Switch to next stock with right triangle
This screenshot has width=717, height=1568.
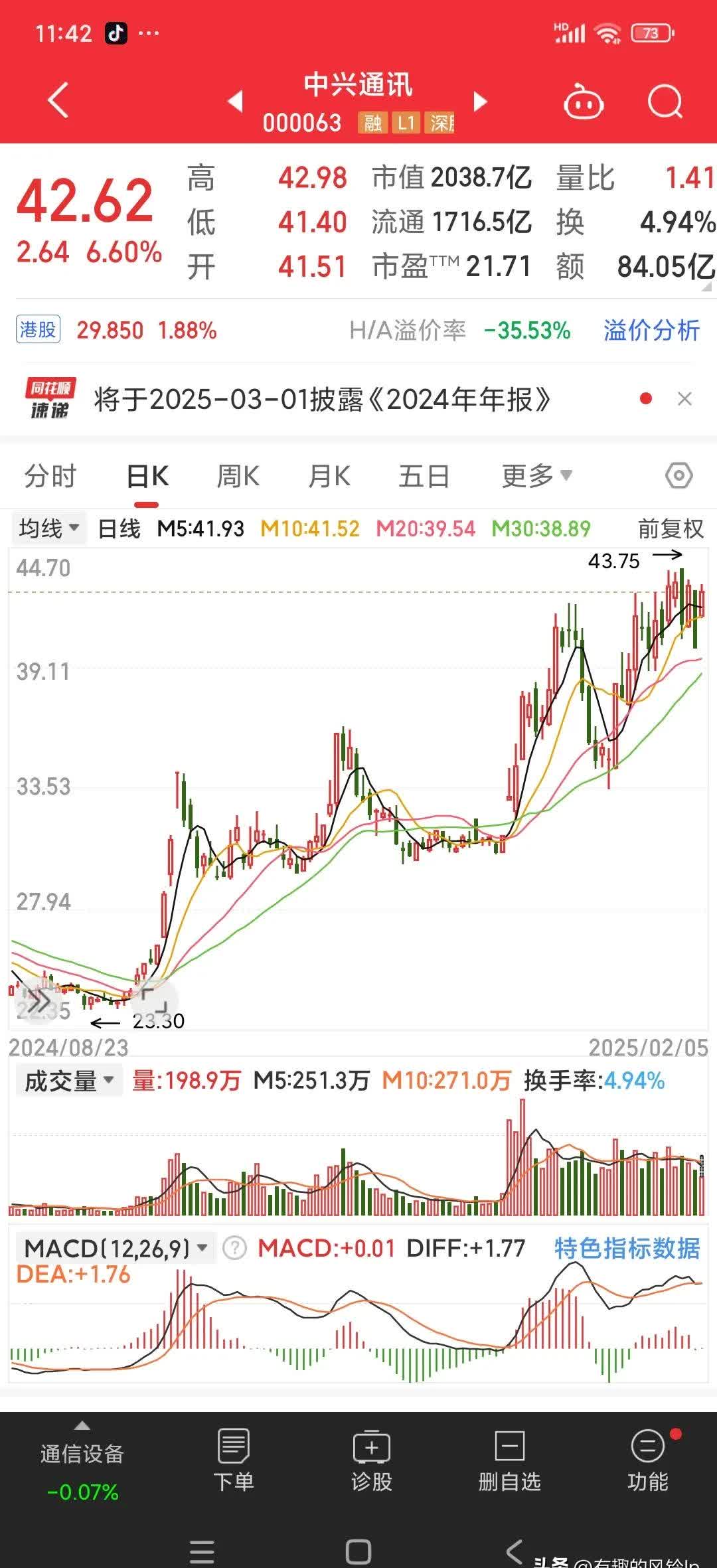coord(480,102)
